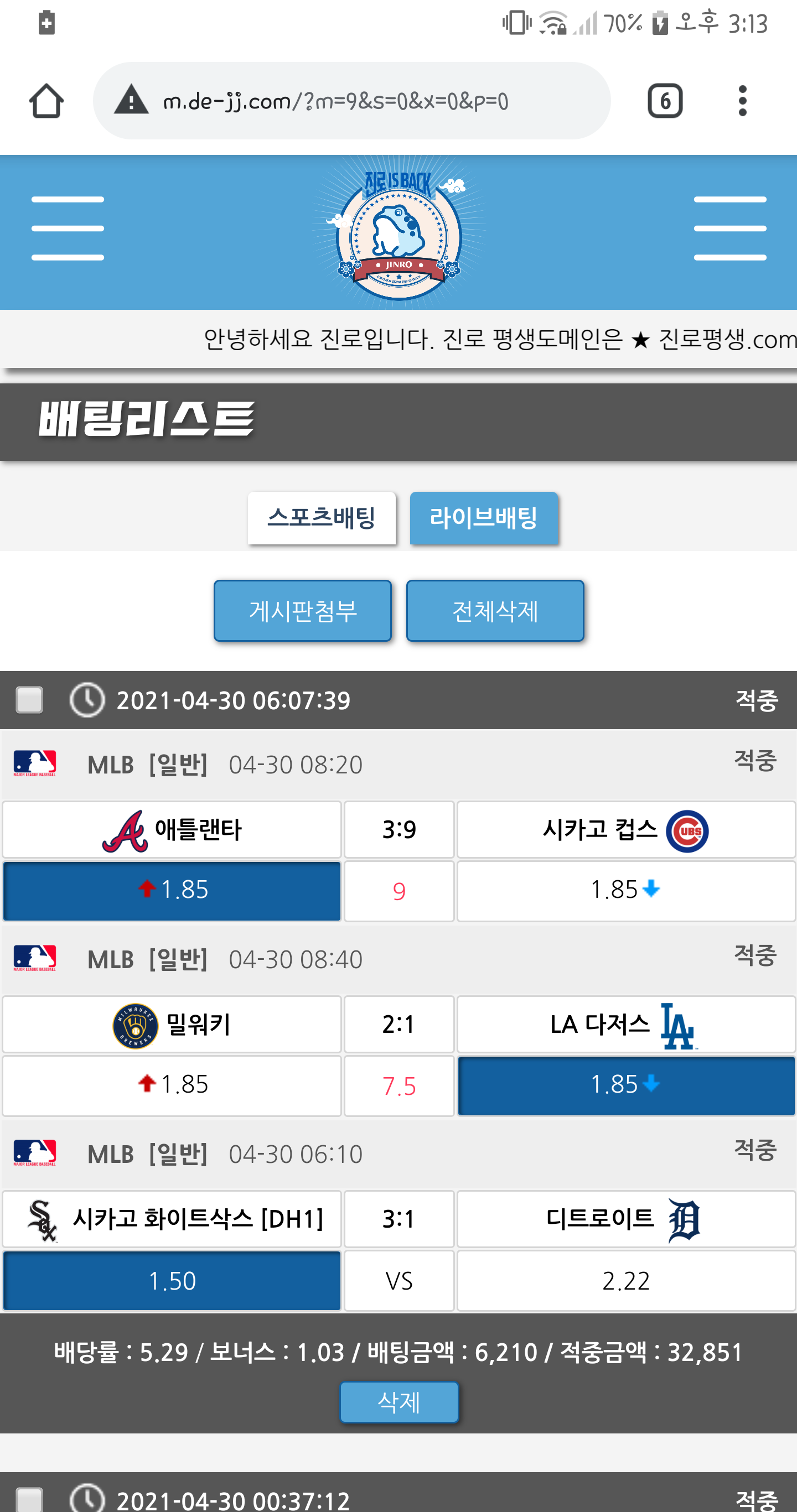Go to the browser home page
Image resolution: width=797 pixels, height=1512 pixels.
click(46, 101)
